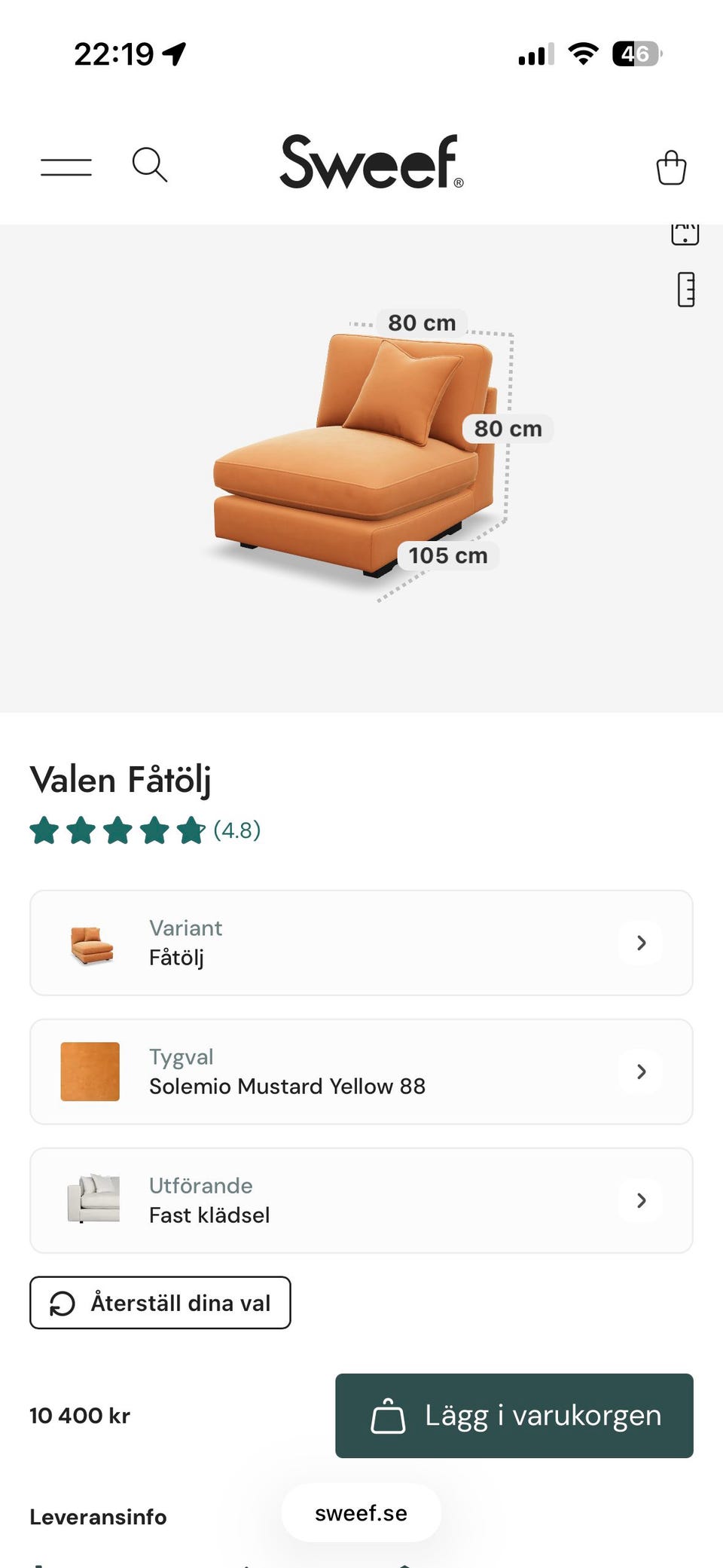Tap Lägg i varukorgen
The width and height of the screenshot is (723, 1568).
[x=514, y=1416]
